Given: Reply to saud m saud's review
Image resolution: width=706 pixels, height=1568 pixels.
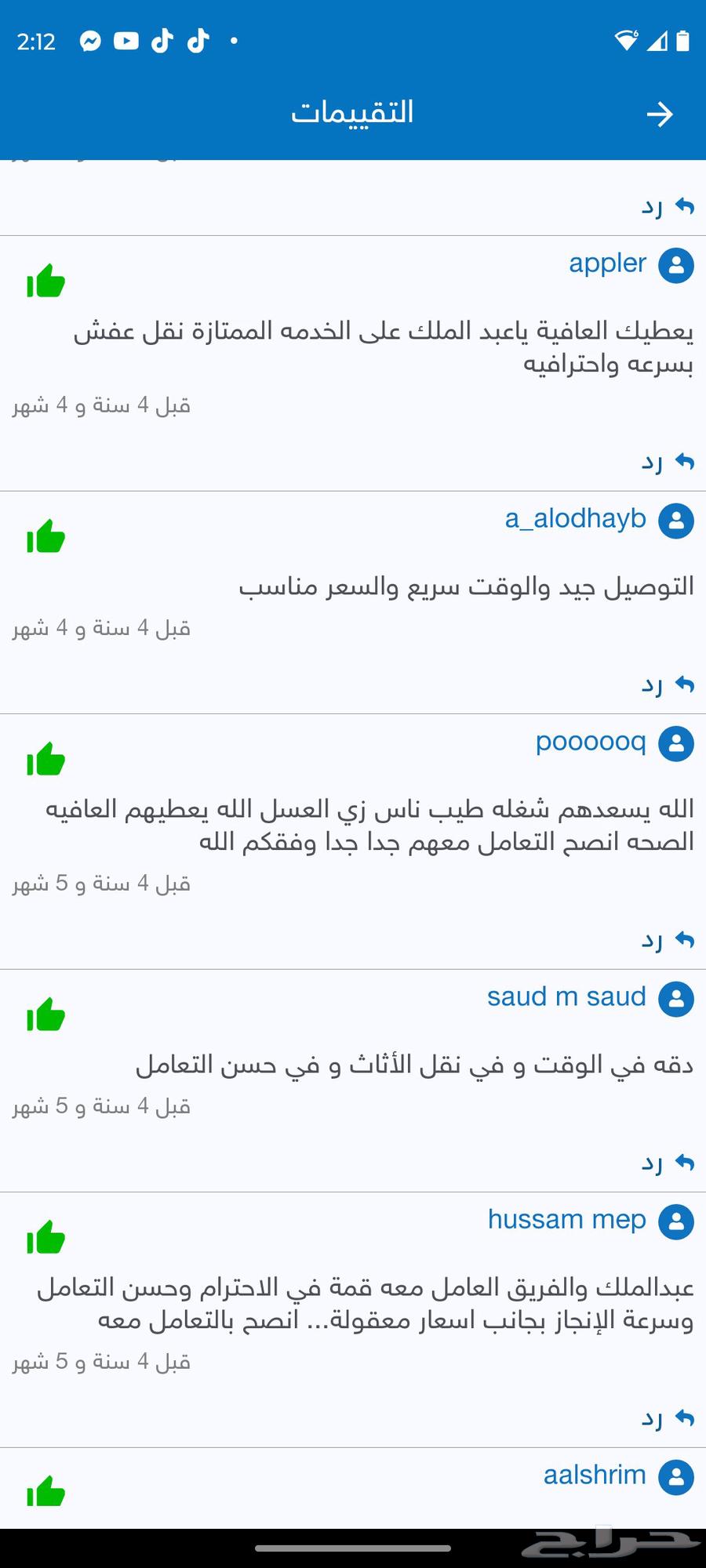Looking at the screenshot, I should 668,1163.
